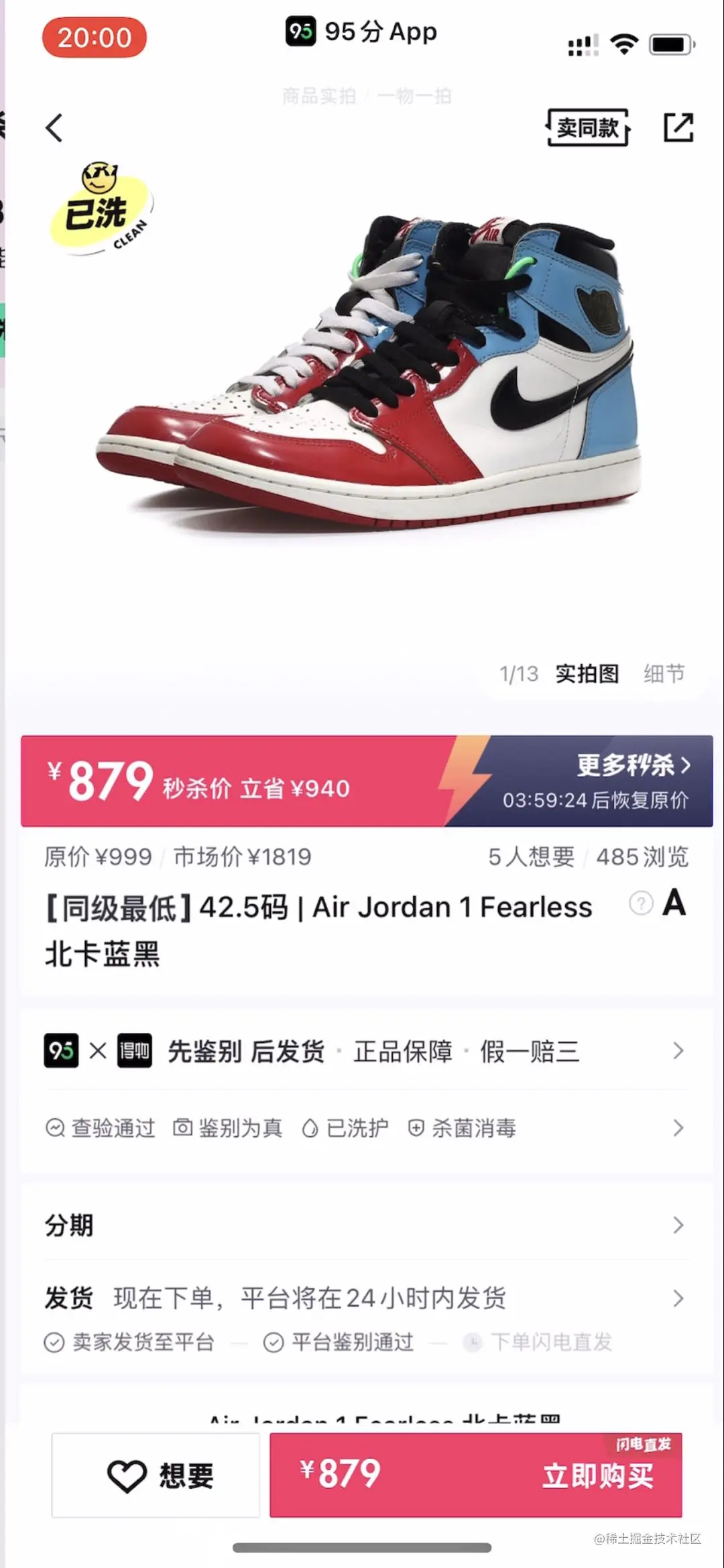
Task: Buy now with 立即购买 for ¥879
Action: click(x=476, y=1475)
